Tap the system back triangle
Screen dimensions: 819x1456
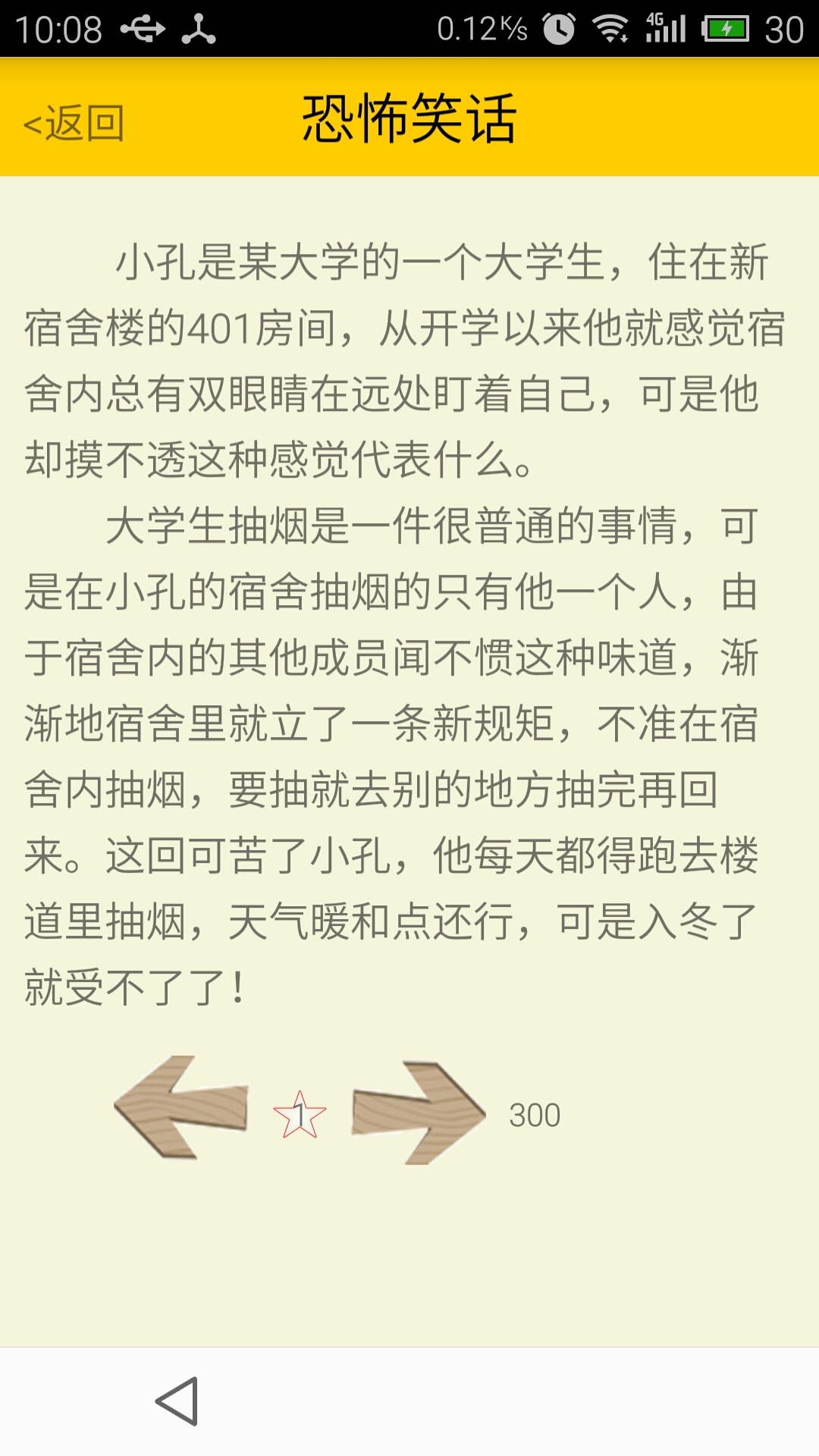(x=177, y=1401)
